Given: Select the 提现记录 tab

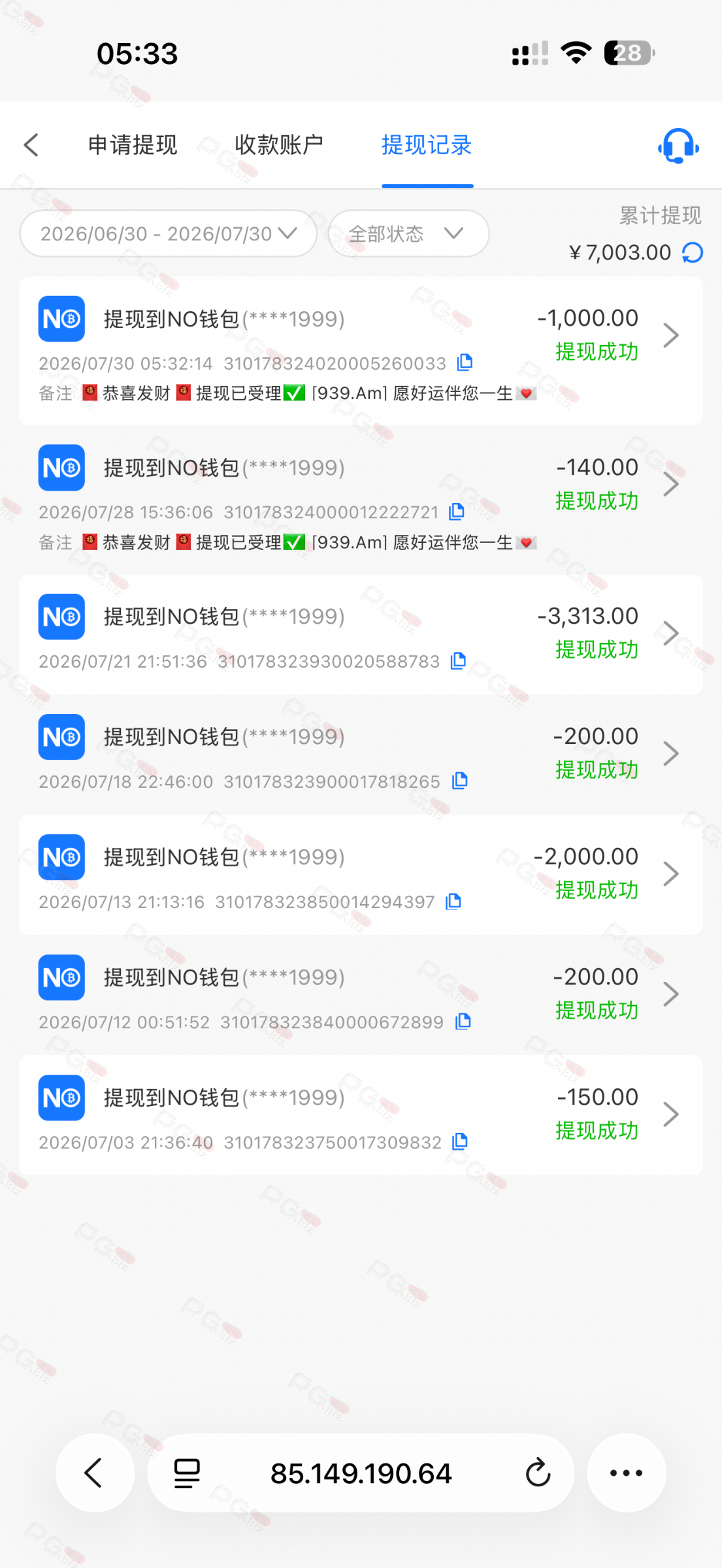Looking at the screenshot, I should (x=427, y=145).
